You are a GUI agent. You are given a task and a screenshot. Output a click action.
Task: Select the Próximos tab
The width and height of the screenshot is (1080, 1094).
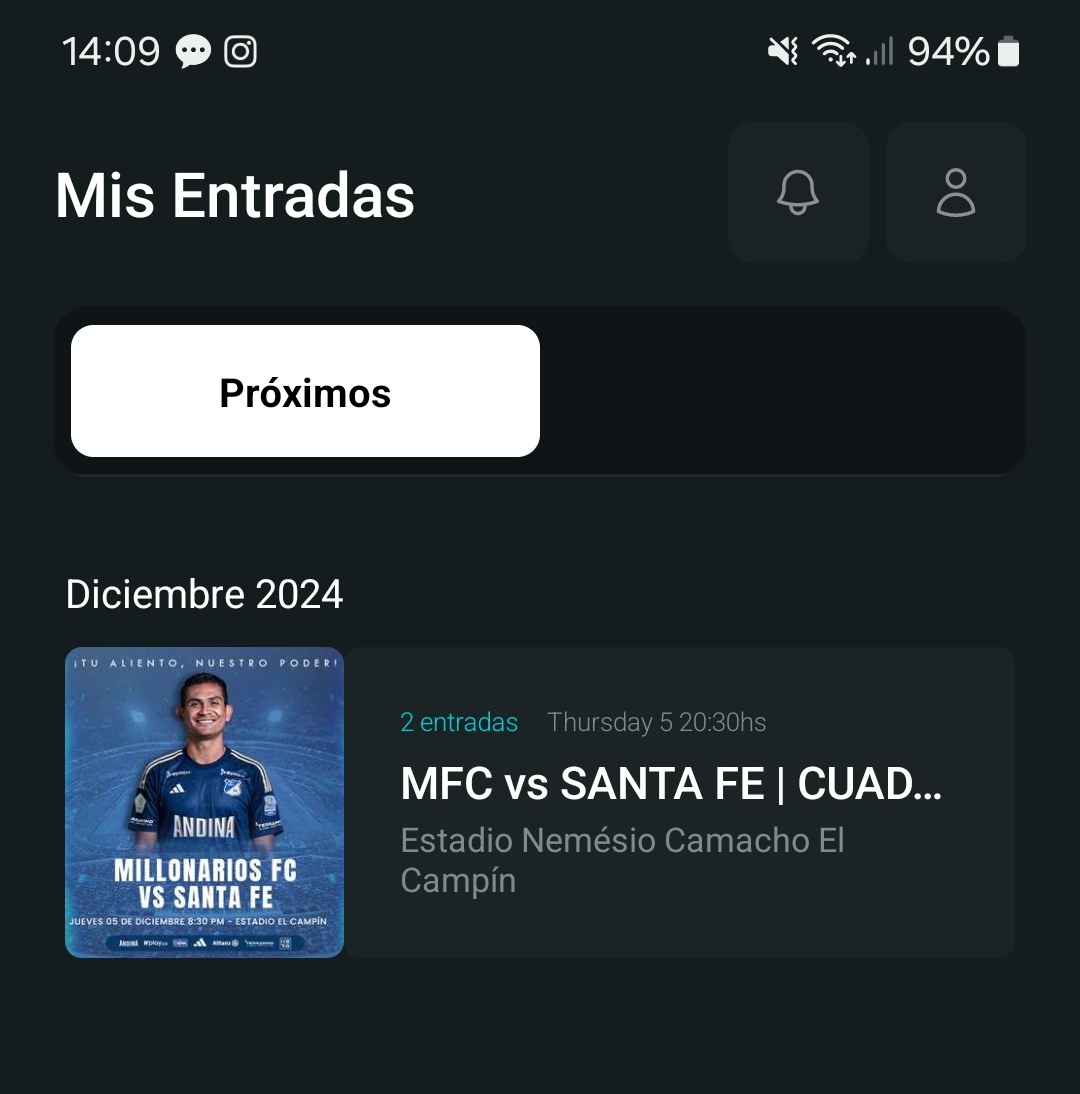(x=306, y=391)
